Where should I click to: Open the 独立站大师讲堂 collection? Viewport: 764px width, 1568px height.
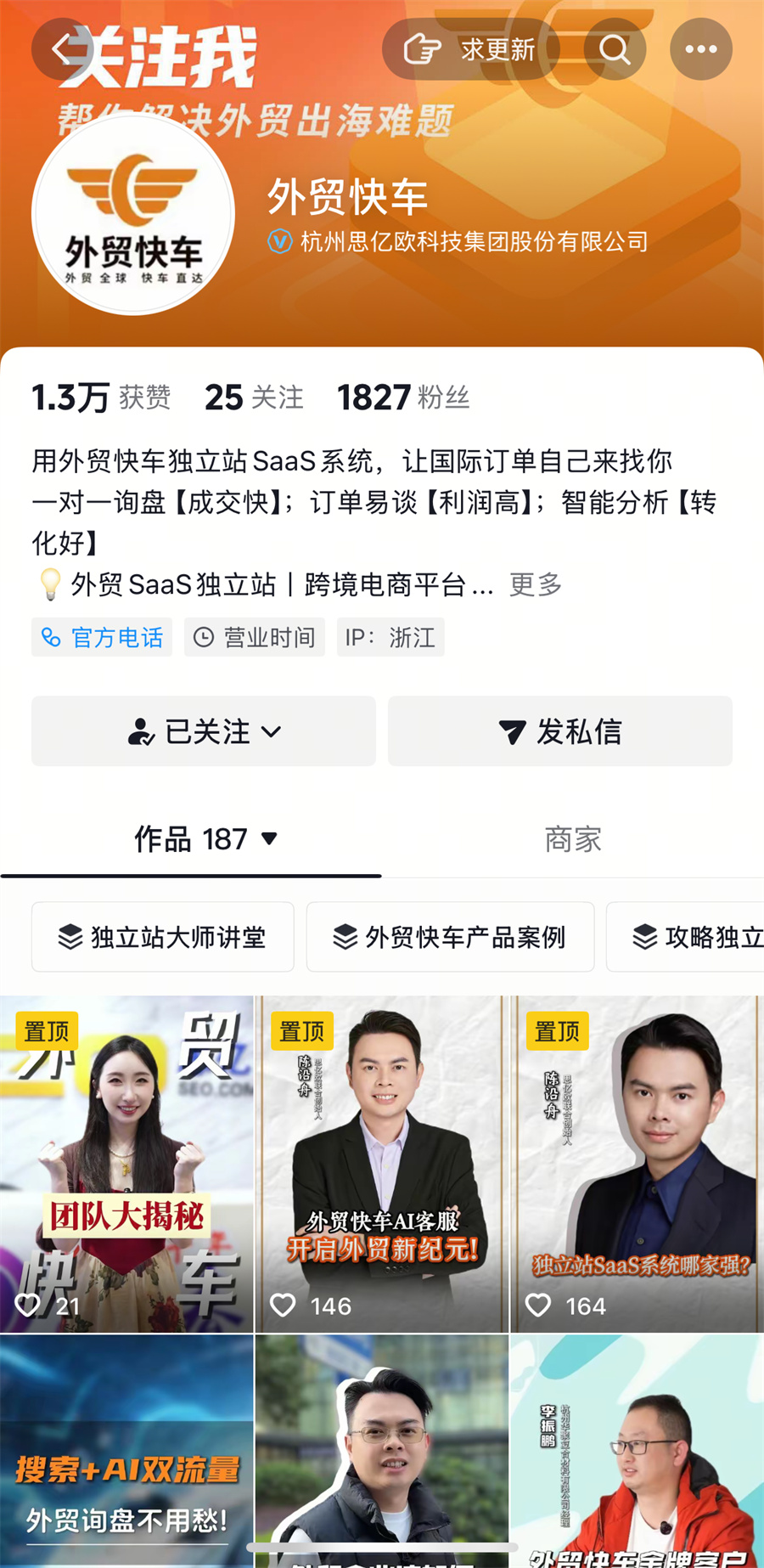(163, 937)
